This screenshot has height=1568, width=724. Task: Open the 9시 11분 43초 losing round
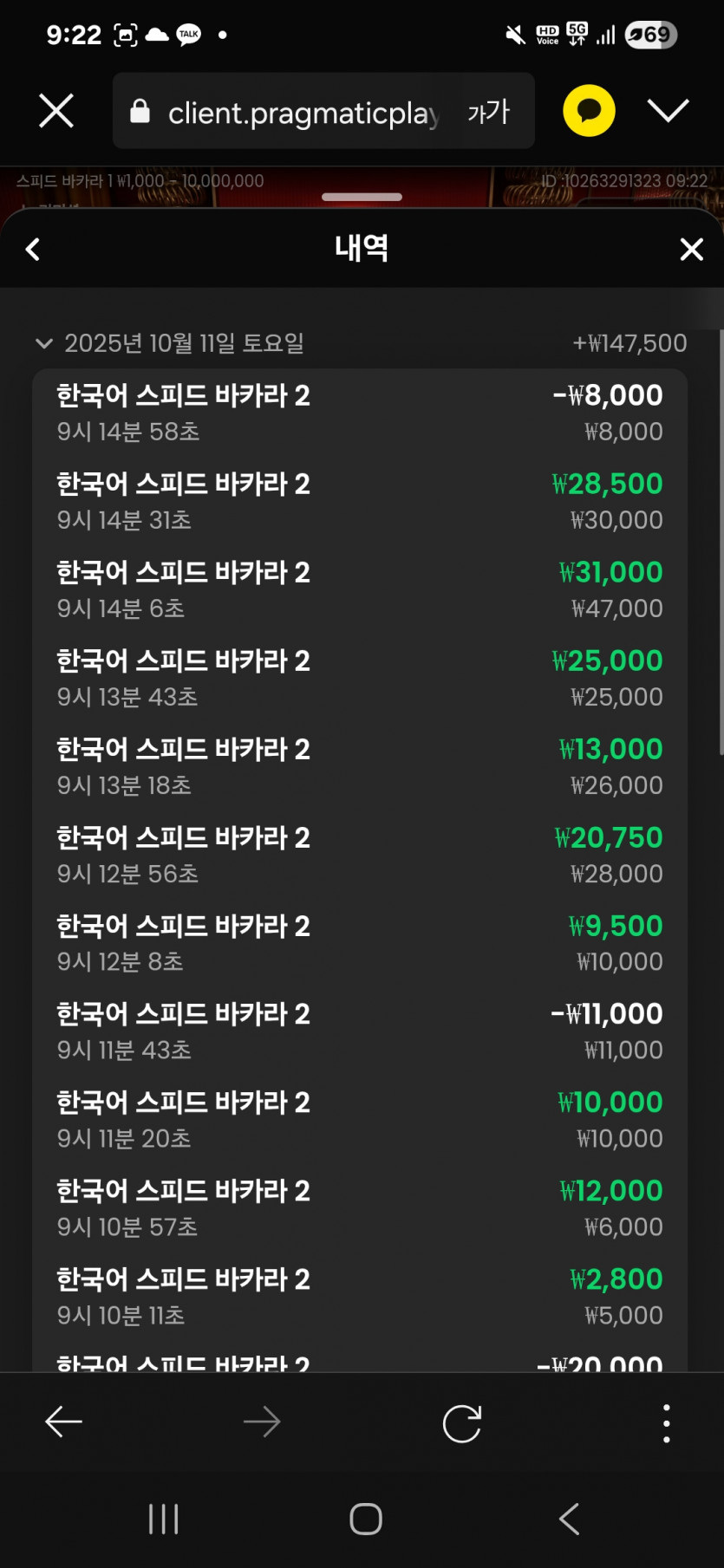(360, 1031)
